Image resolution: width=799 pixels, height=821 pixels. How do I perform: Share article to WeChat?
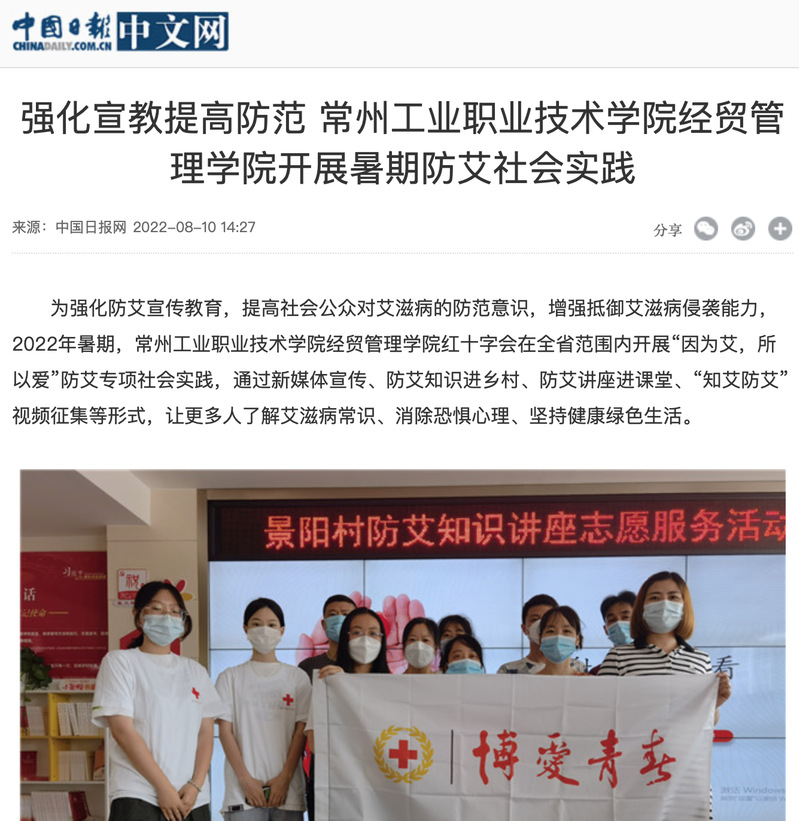[x=706, y=229]
